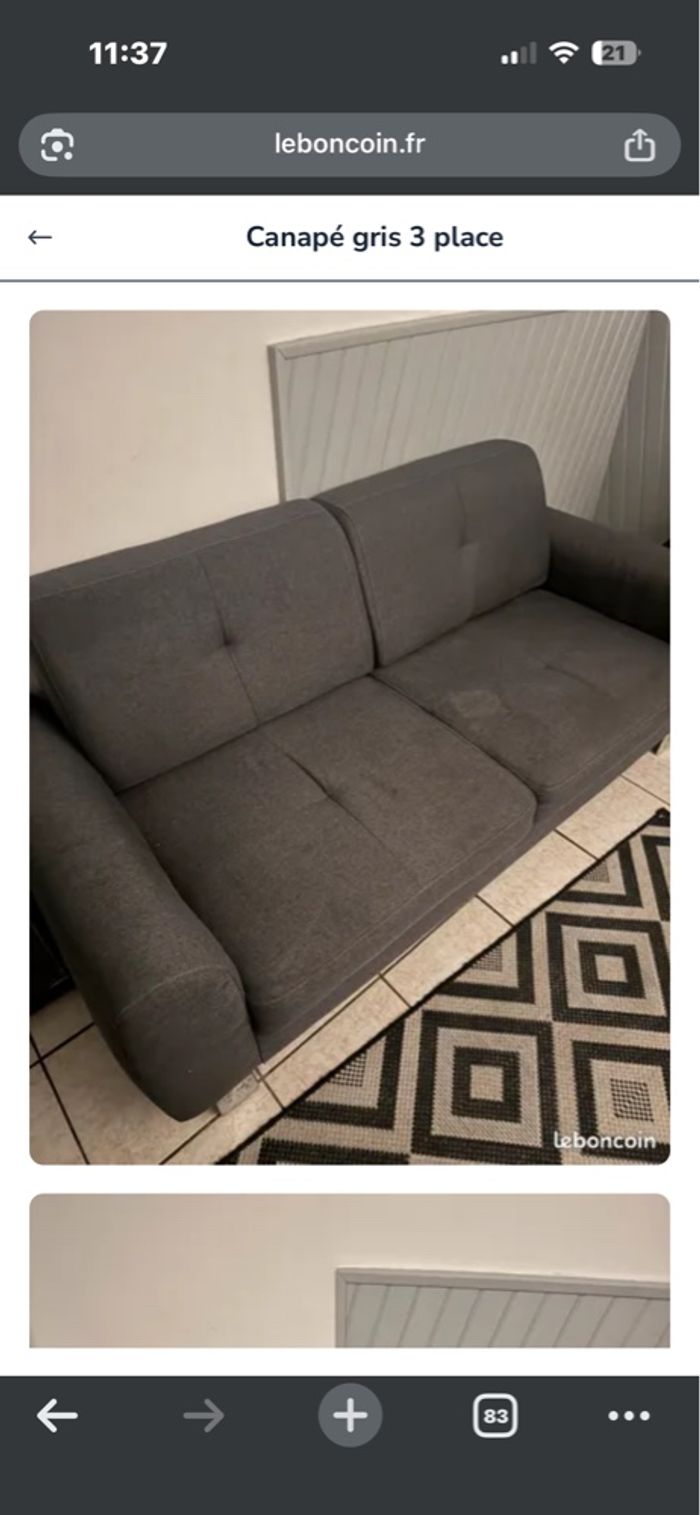Open the second sofa photo below
Viewport: 700px width, 1515px height.
(x=349, y=1270)
